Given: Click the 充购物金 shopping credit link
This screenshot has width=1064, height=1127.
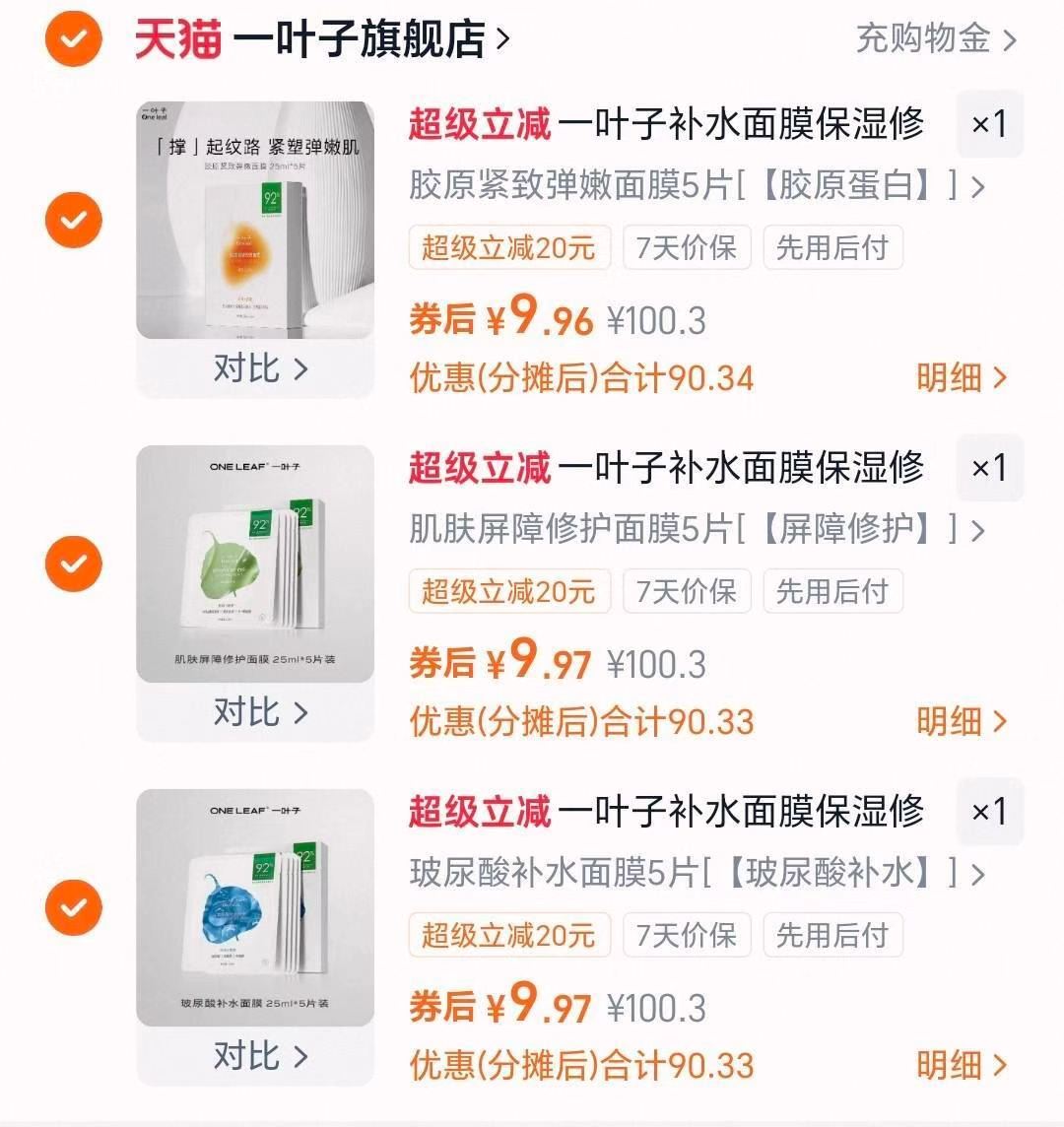Looking at the screenshot, I should click(920, 39).
